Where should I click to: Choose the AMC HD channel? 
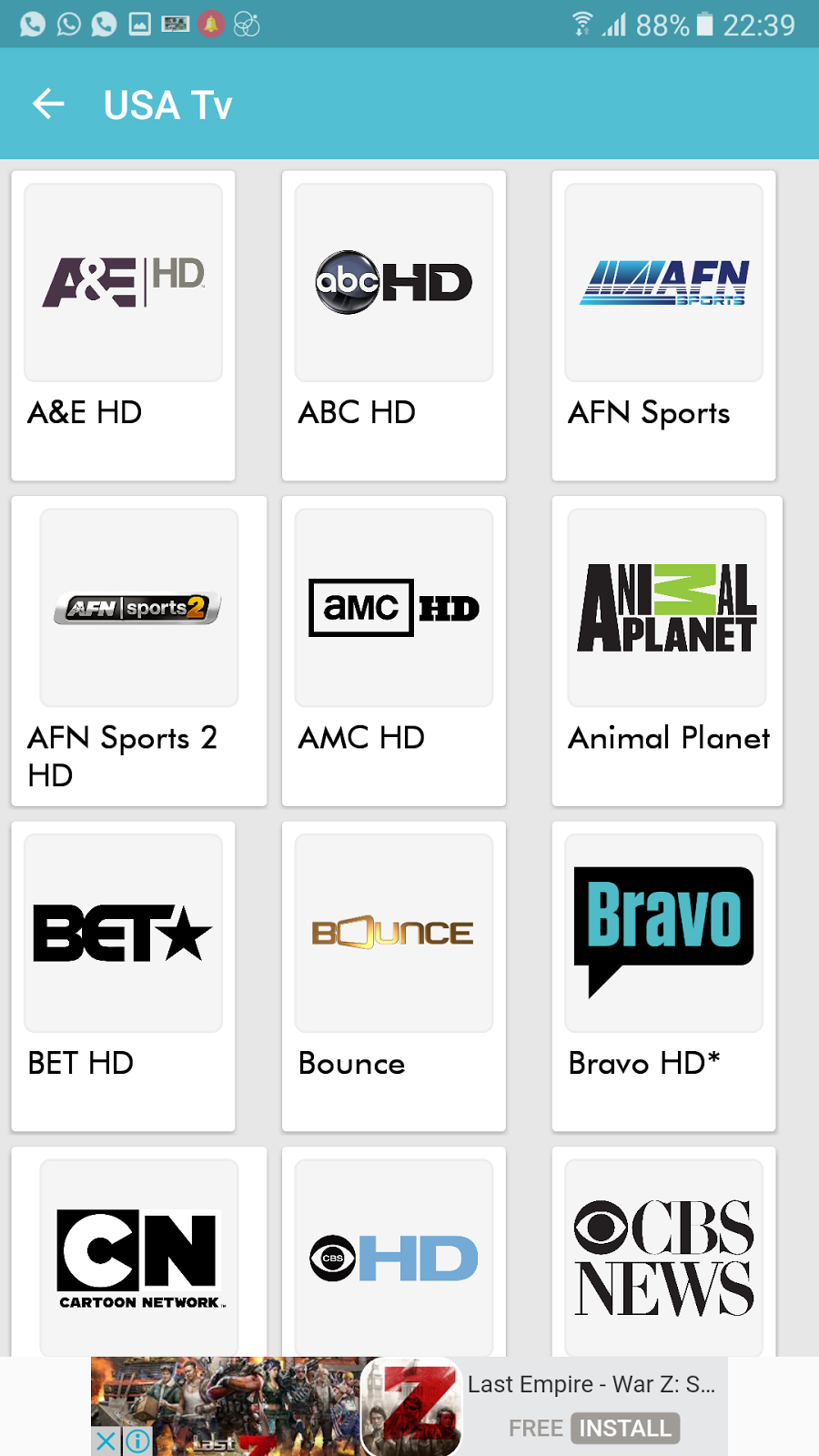click(x=393, y=650)
